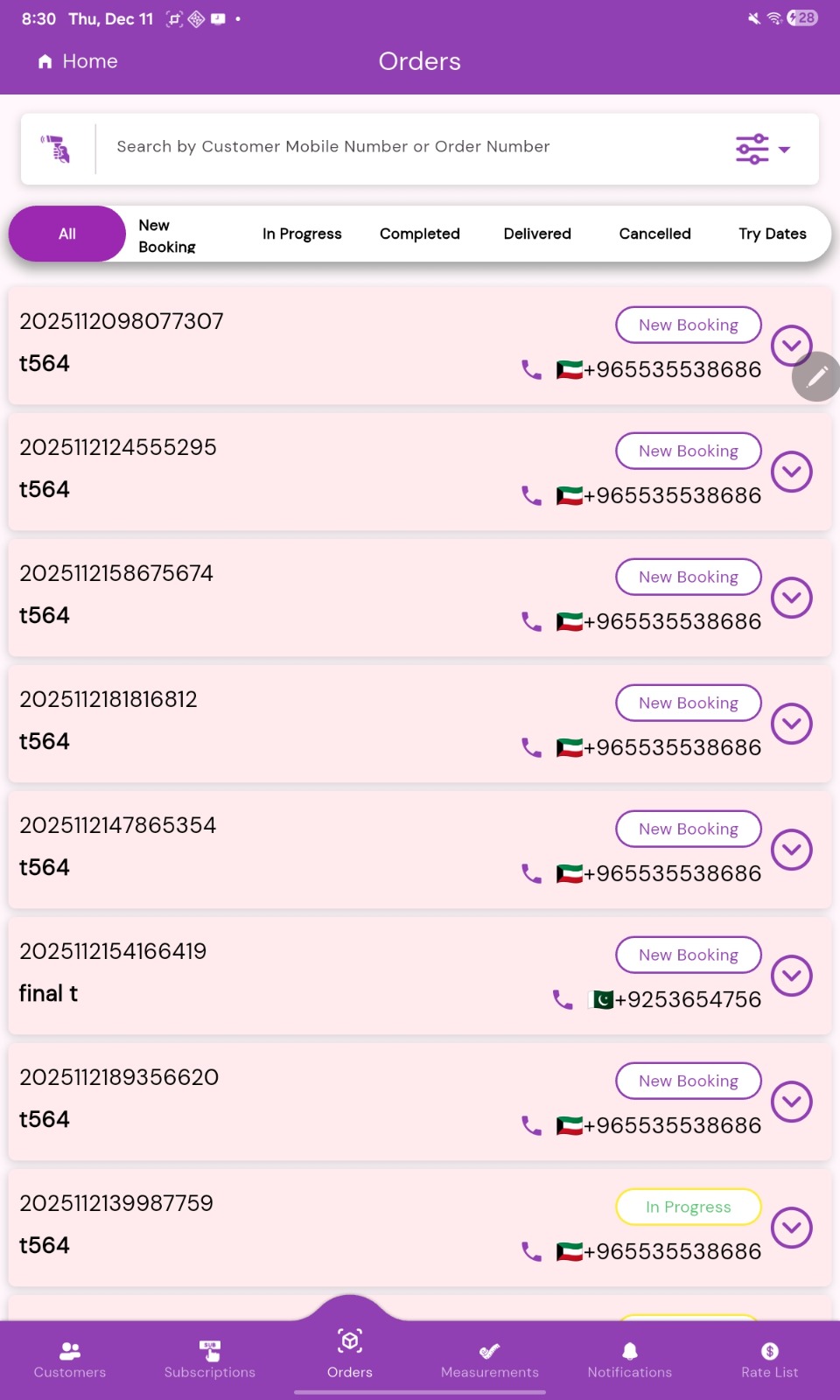840x1400 pixels.
Task: View Delivered orders tab
Action: point(537,234)
